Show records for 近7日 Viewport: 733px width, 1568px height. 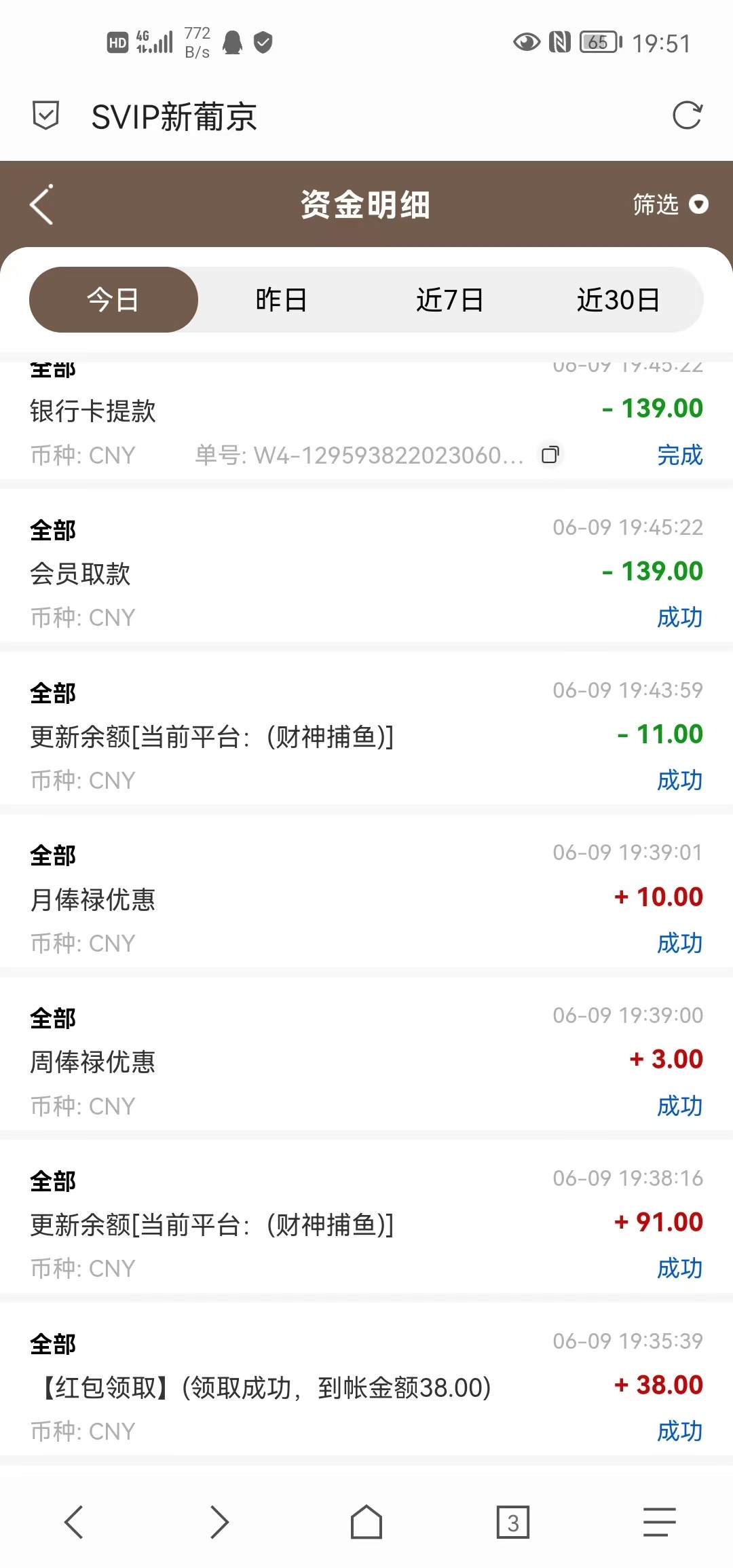point(449,299)
